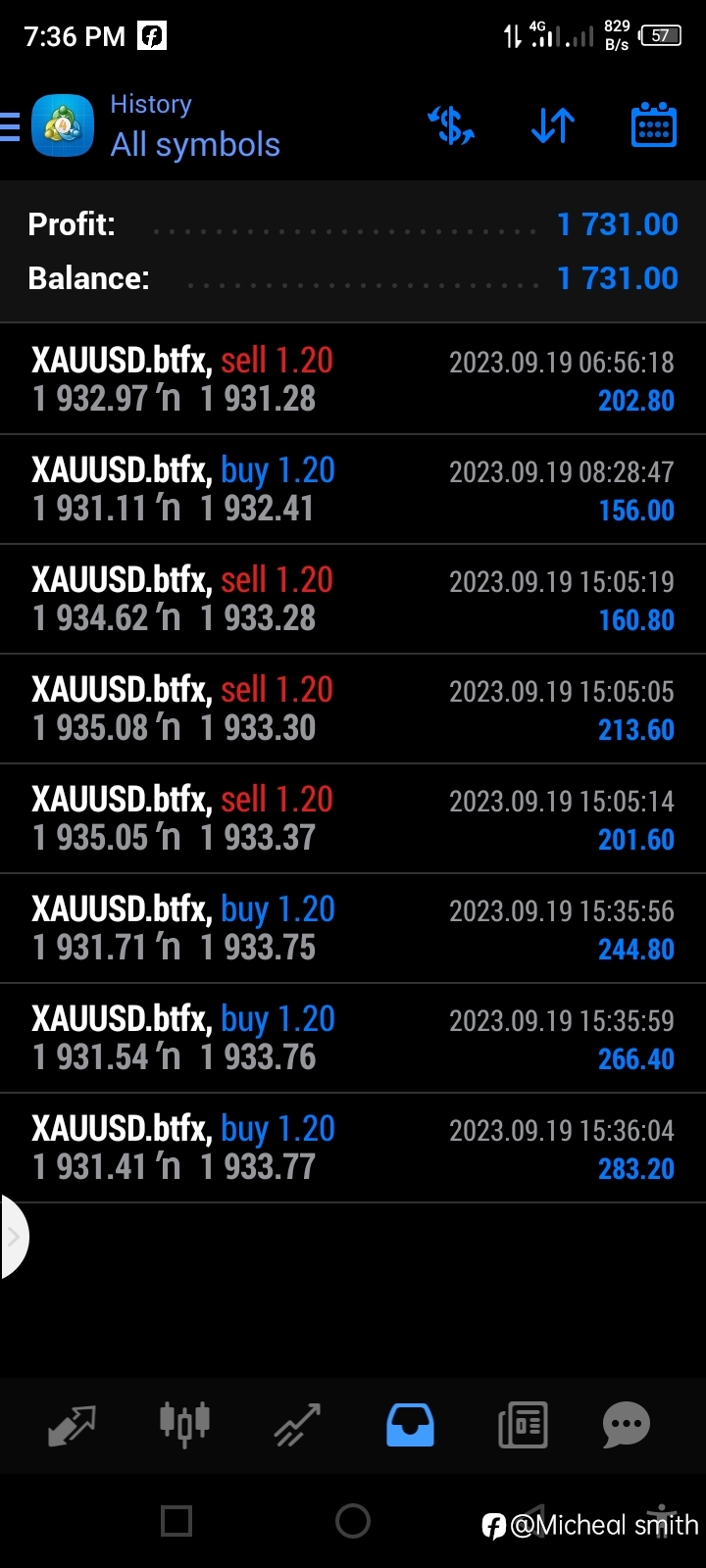Go to the Trade tab

coord(297,1425)
